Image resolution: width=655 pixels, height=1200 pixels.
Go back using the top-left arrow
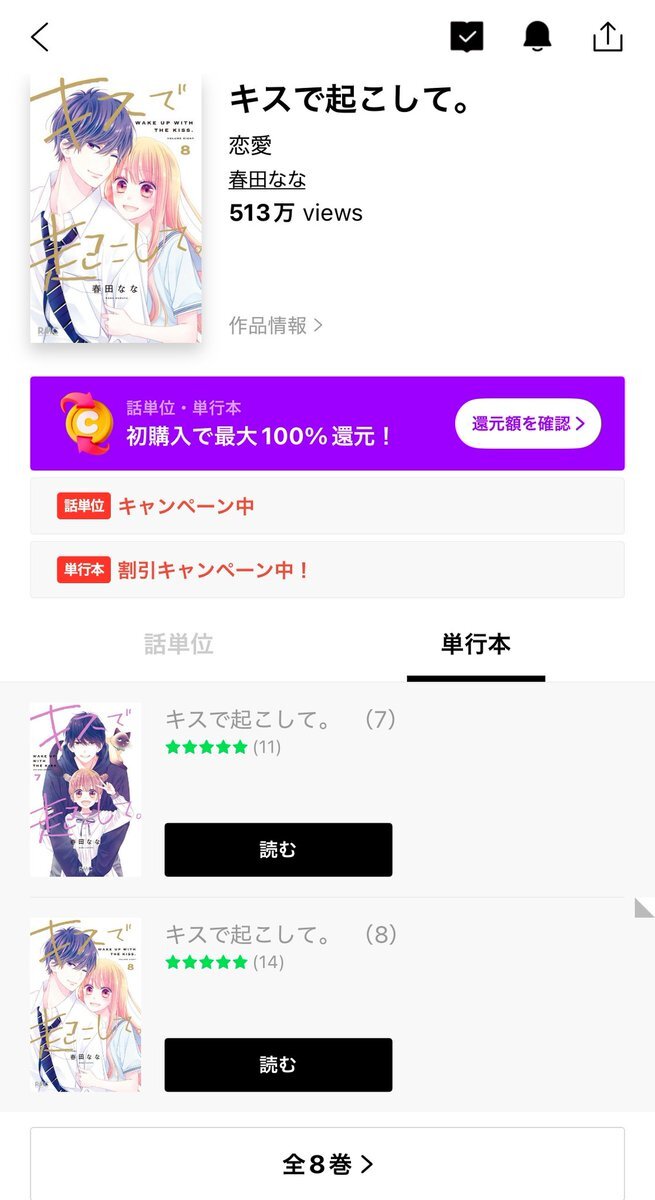[40, 38]
